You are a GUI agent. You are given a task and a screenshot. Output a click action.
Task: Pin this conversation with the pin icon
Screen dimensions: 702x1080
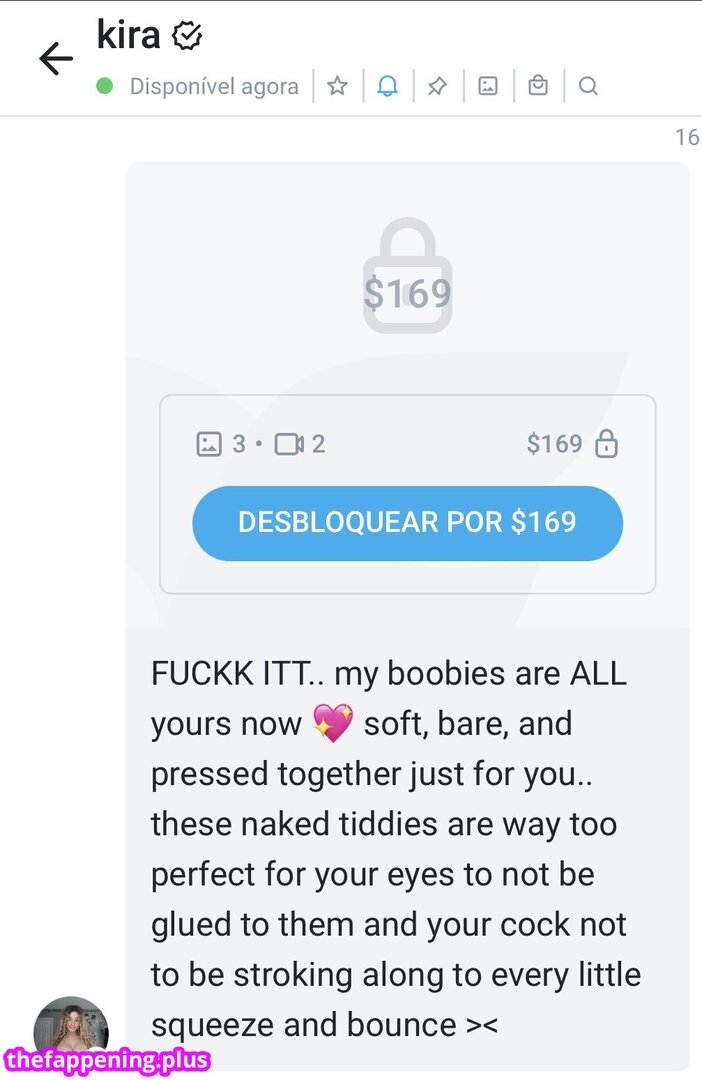(437, 86)
